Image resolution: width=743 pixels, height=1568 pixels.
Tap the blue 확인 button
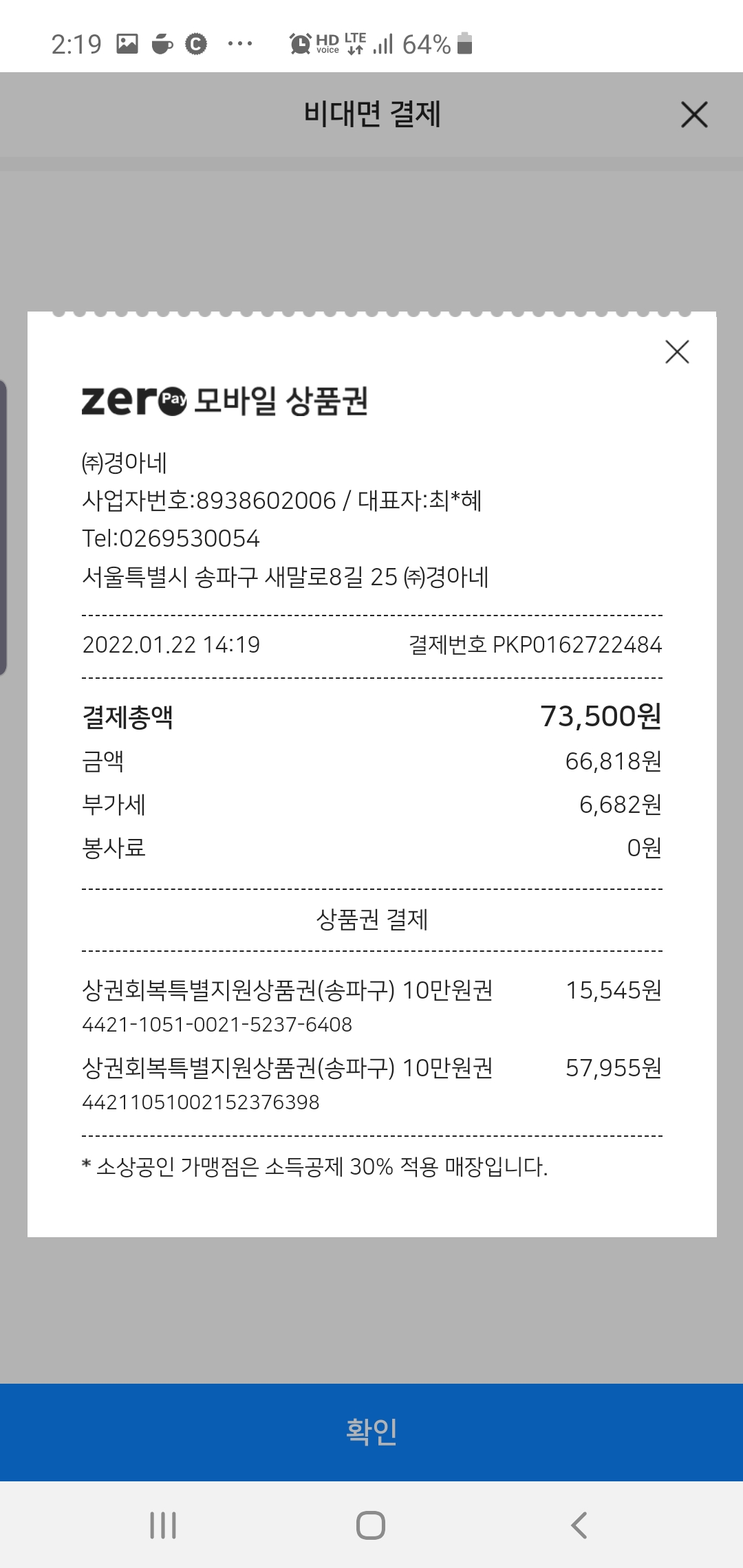point(371,1432)
